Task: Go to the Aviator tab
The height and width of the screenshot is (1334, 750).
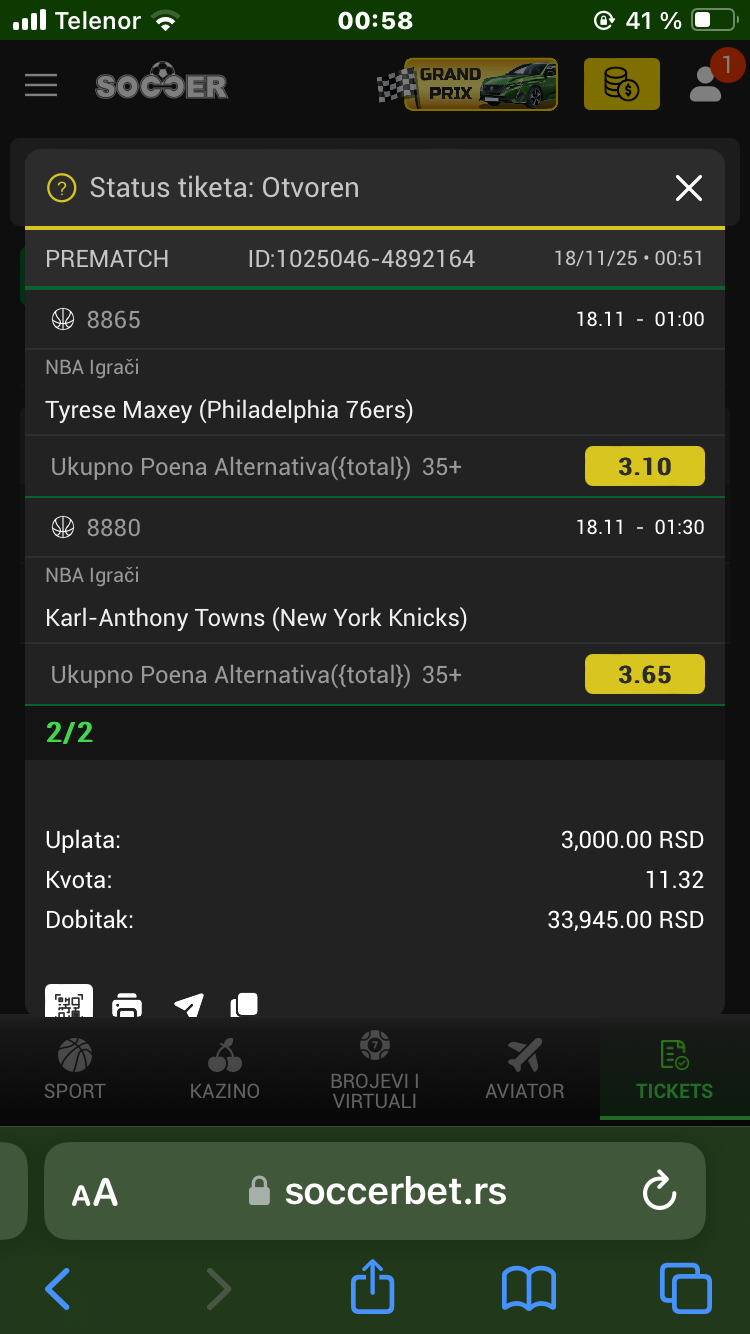Action: pyautogui.click(x=525, y=1070)
